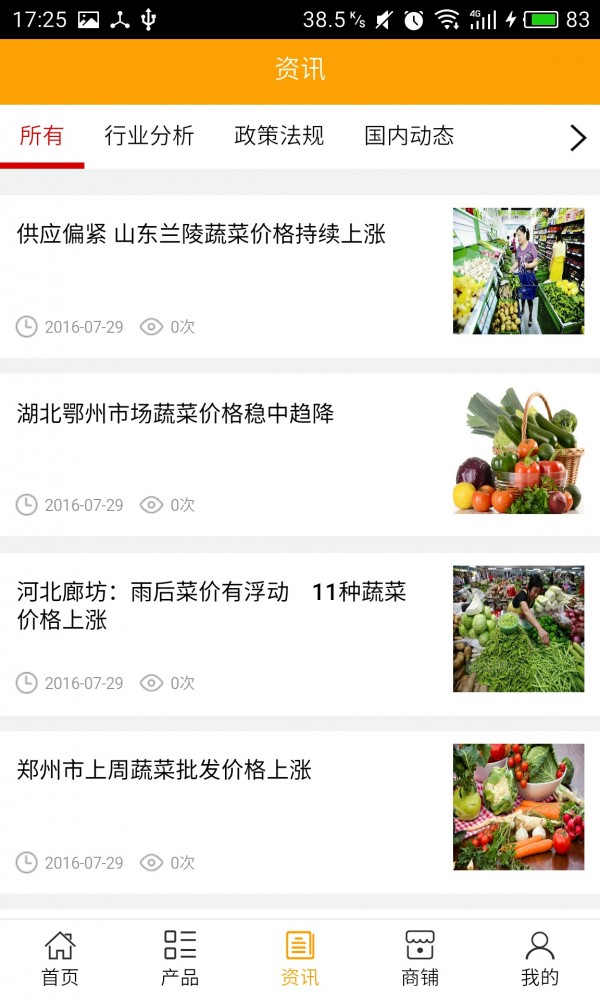Image resolution: width=600 pixels, height=1000 pixels.
Task: Tap the supermarket photo of the 山东兰陵 article
Action: point(518,271)
